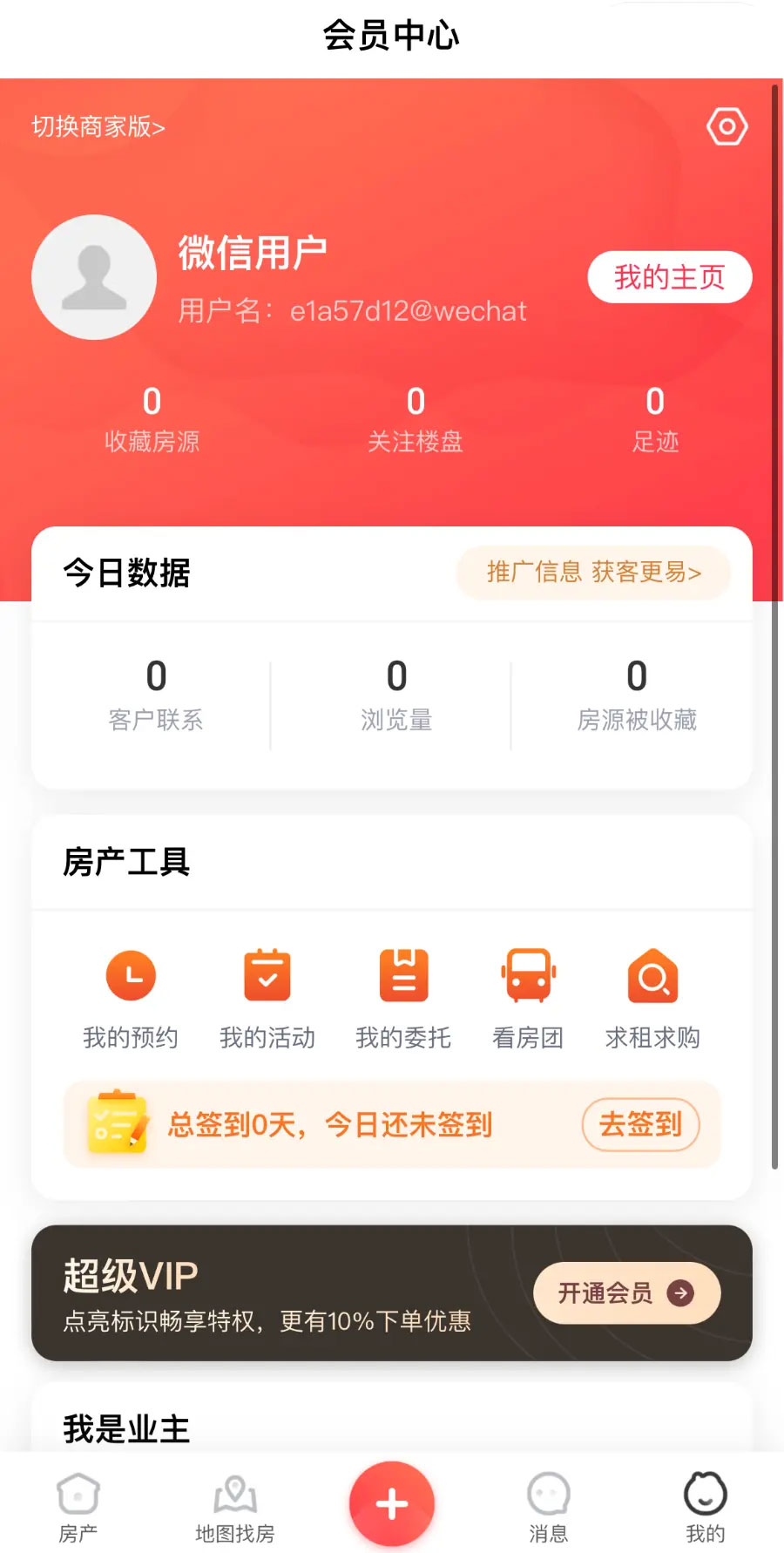The width and height of the screenshot is (784, 1553).
Task: Tap 切换商家版 to switch to merchant version
Action: tap(98, 127)
